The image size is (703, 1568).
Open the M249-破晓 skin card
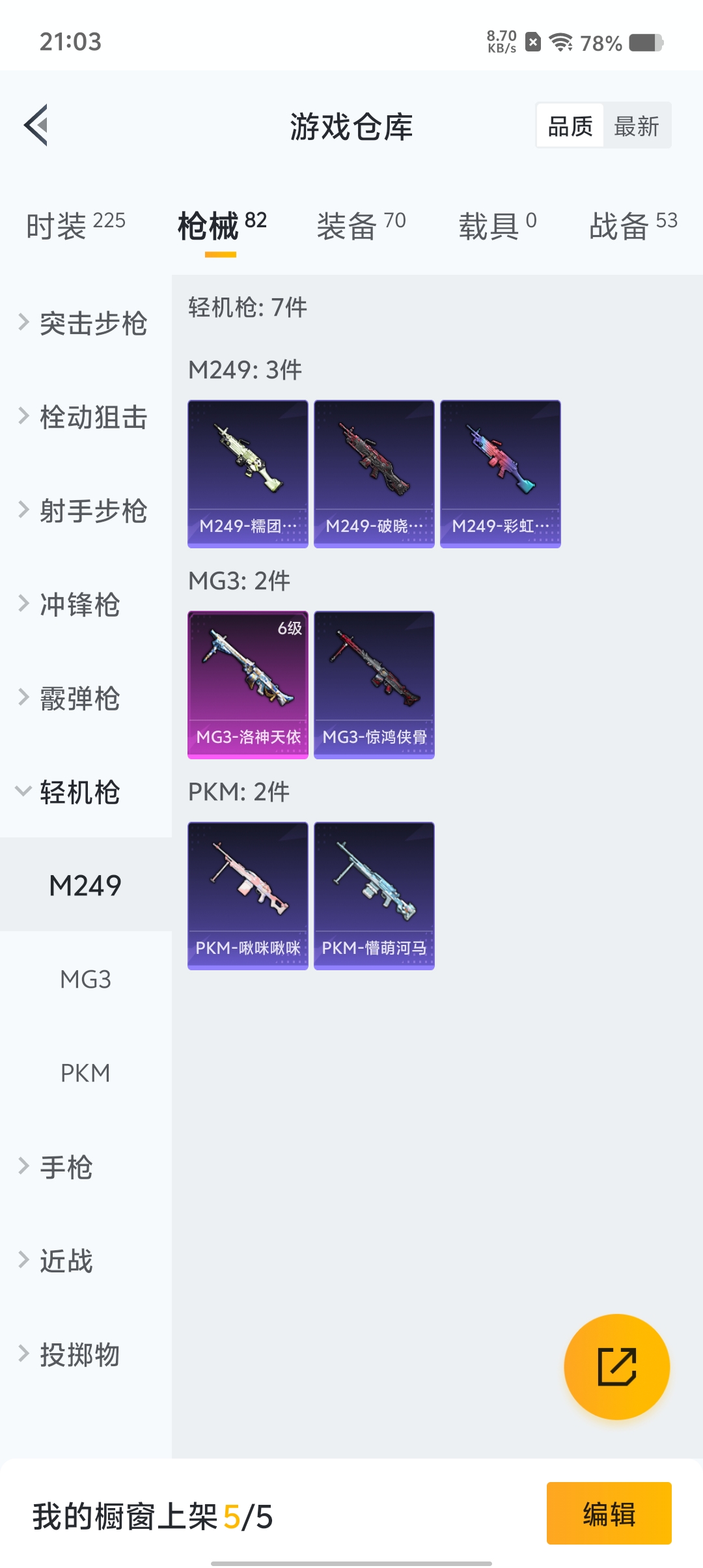(374, 474)
